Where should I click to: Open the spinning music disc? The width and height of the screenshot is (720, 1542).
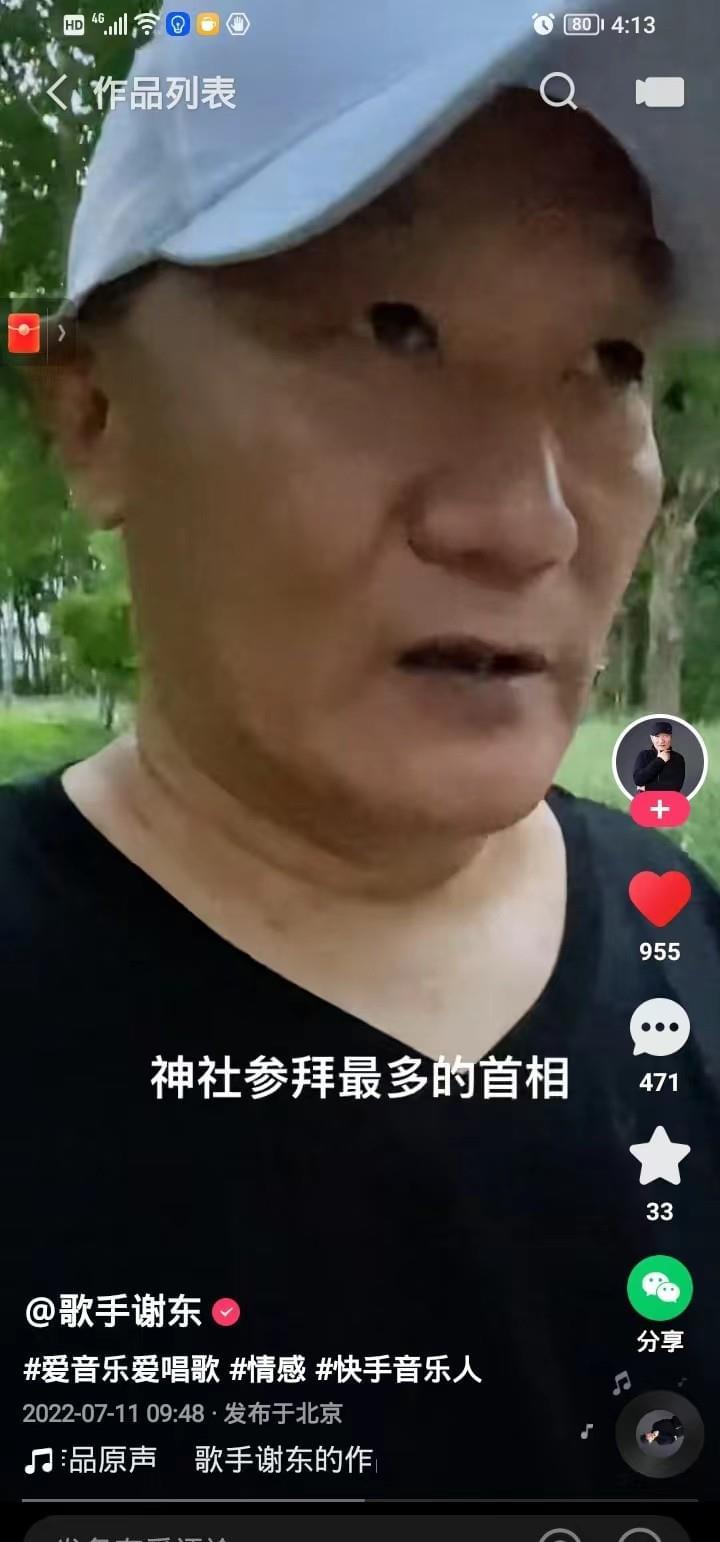[659, 1434]
